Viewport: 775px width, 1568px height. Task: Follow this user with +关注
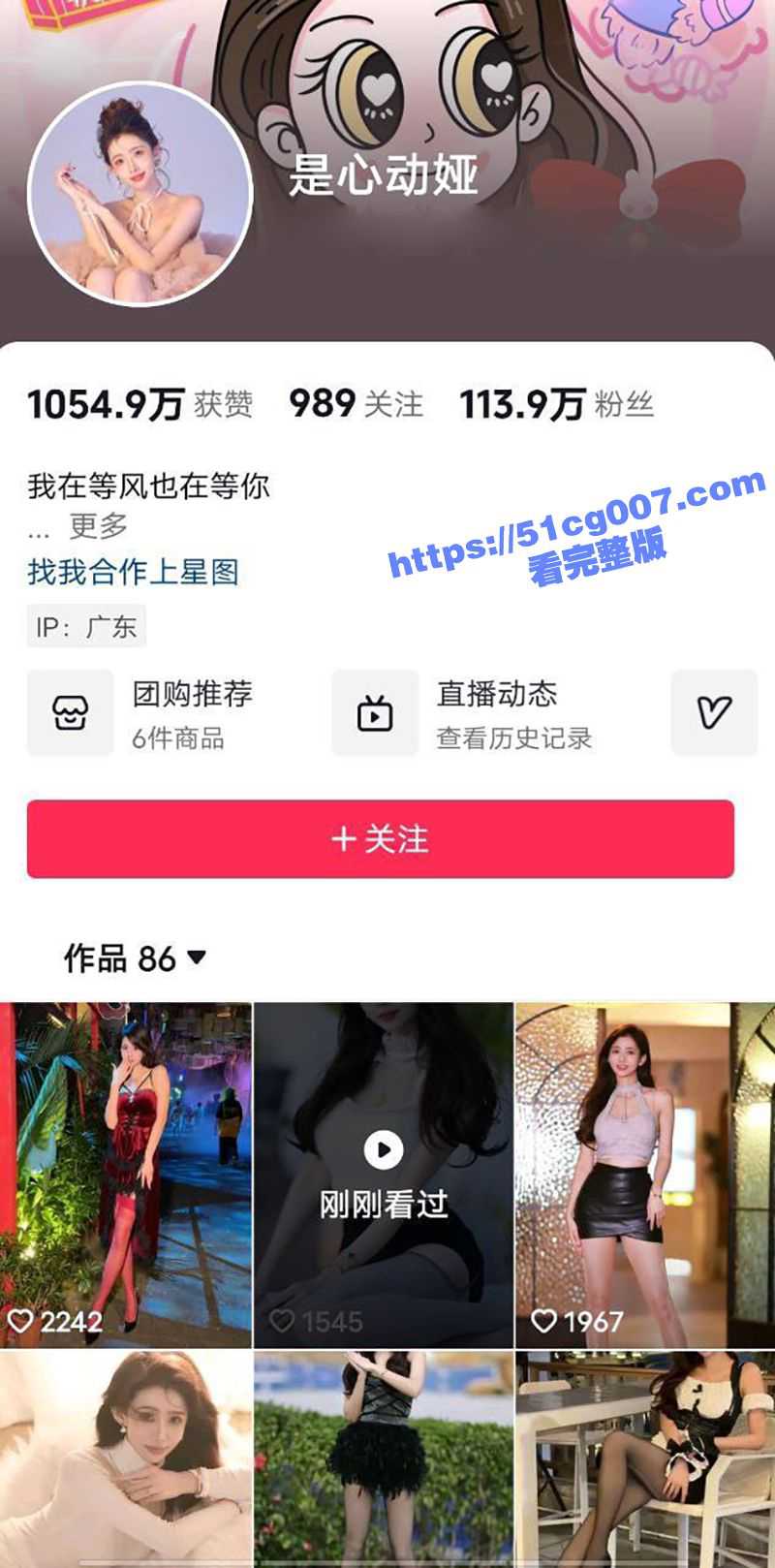pos(380,839)
